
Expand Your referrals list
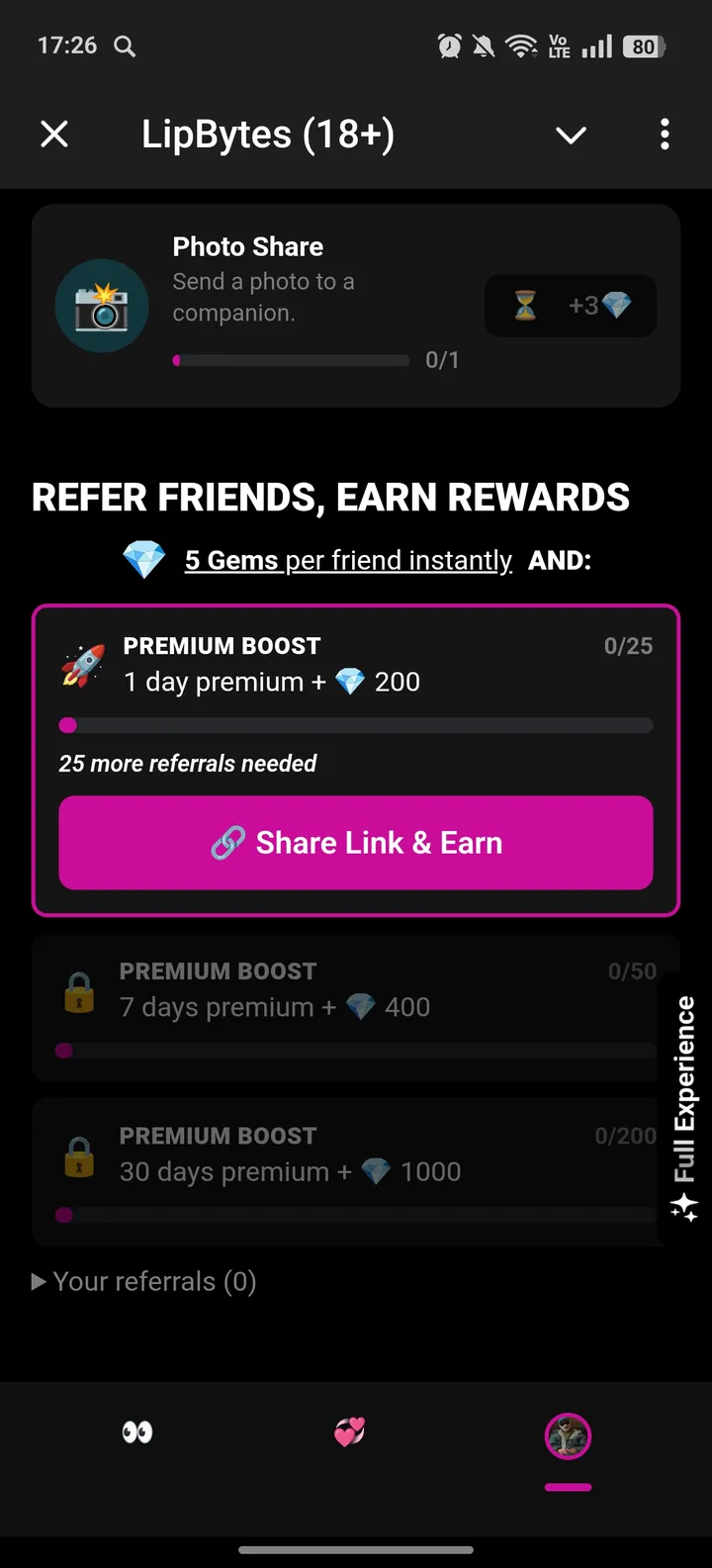point(144,1281)
